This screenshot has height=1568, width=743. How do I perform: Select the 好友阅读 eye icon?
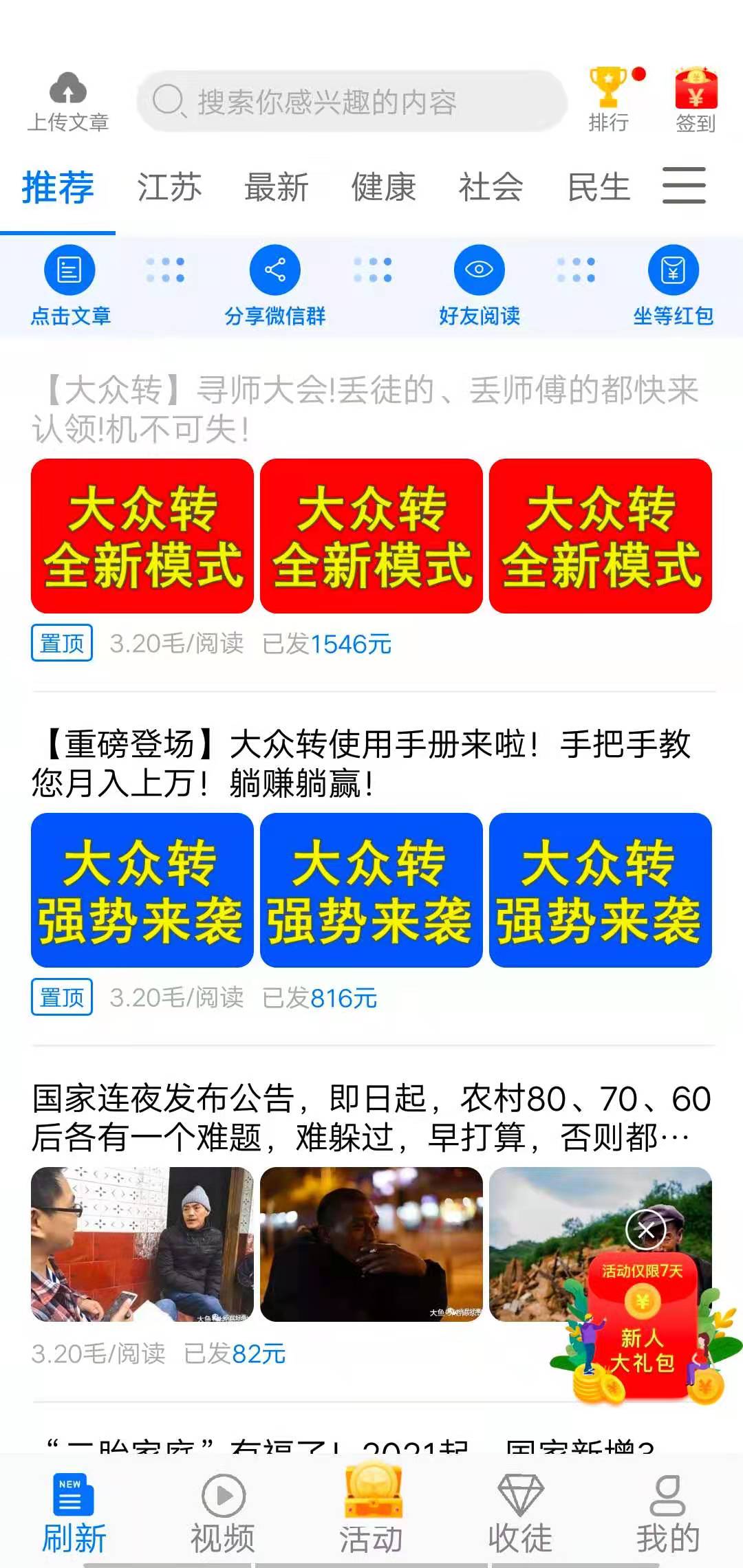coord(480,270)
